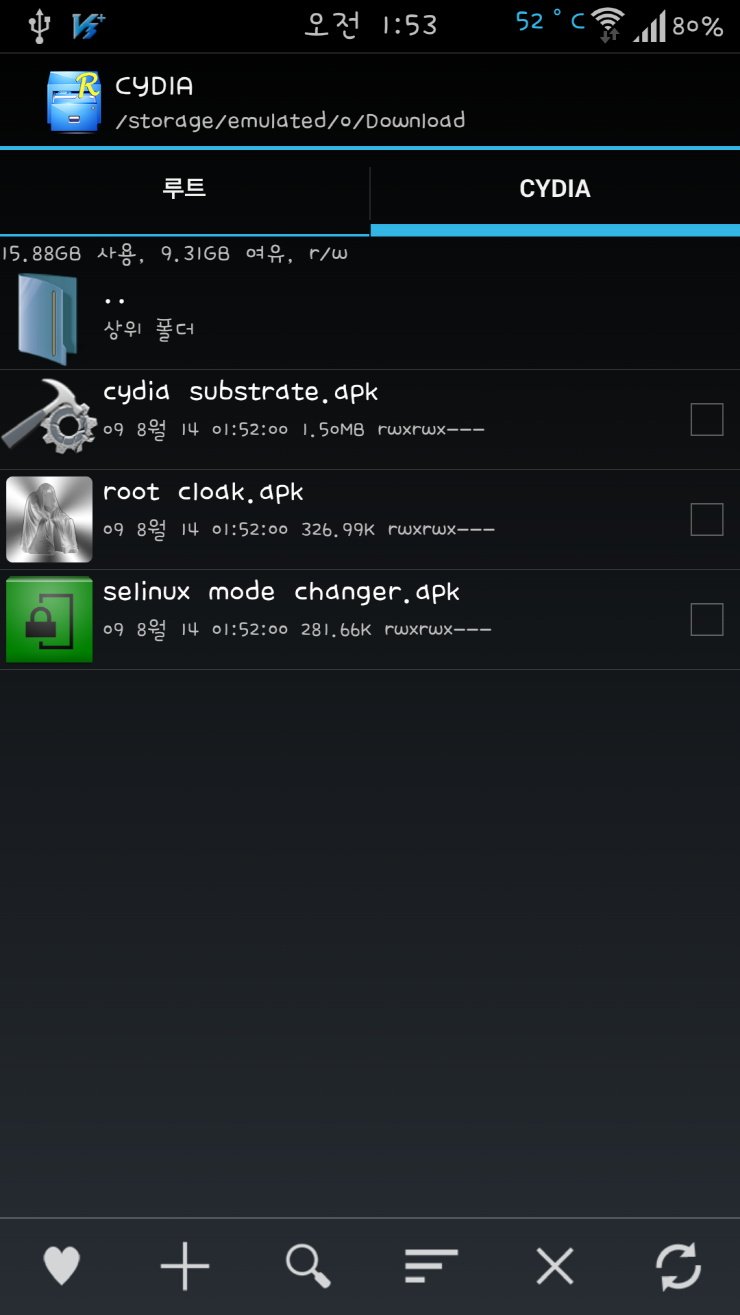Tap the plus icon to create new item

click(x=185, y=1265)
